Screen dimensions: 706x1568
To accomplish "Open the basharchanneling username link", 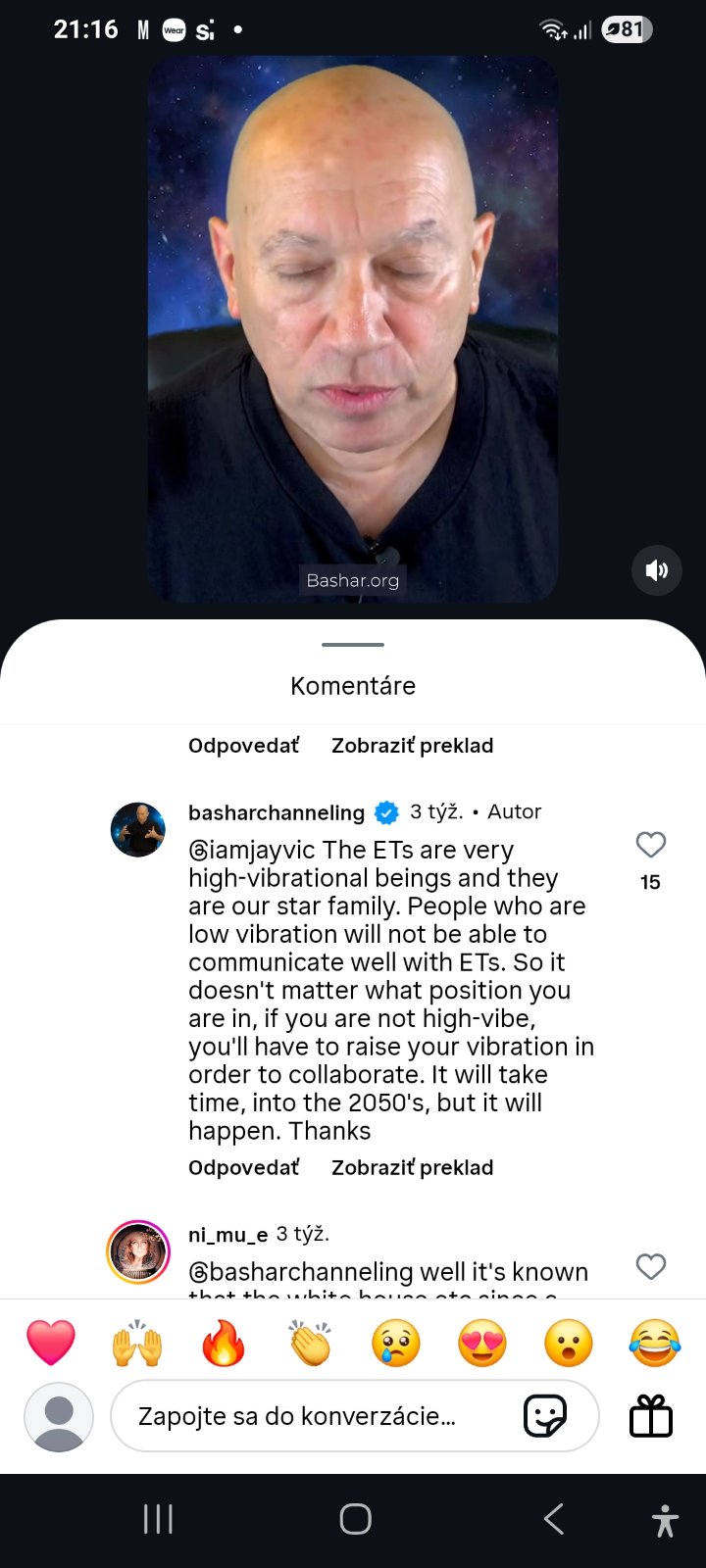I will pos(276,812).
